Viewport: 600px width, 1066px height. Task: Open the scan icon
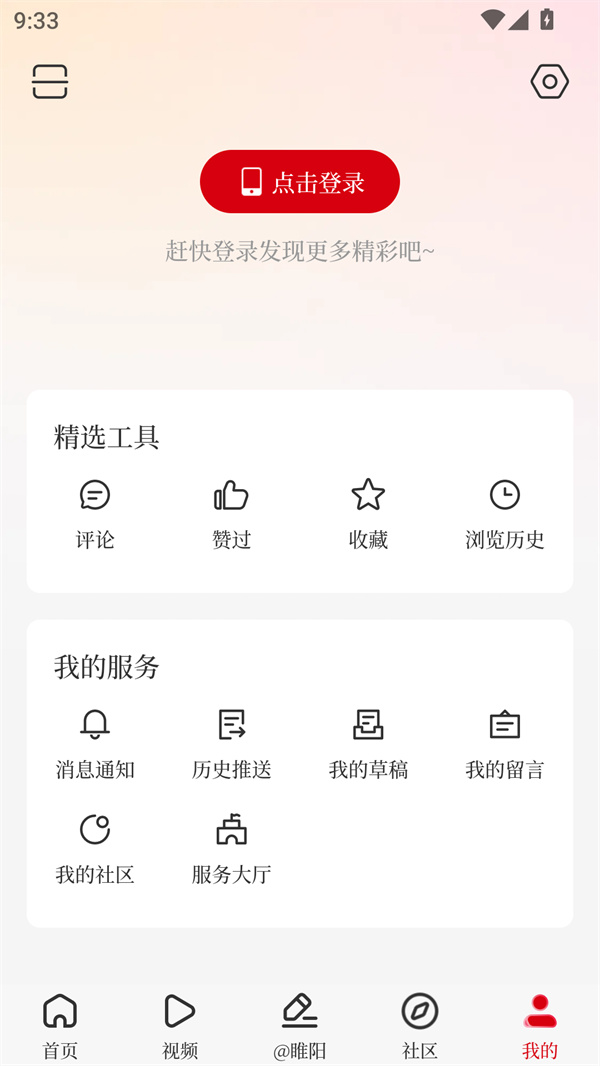[50, 81]
